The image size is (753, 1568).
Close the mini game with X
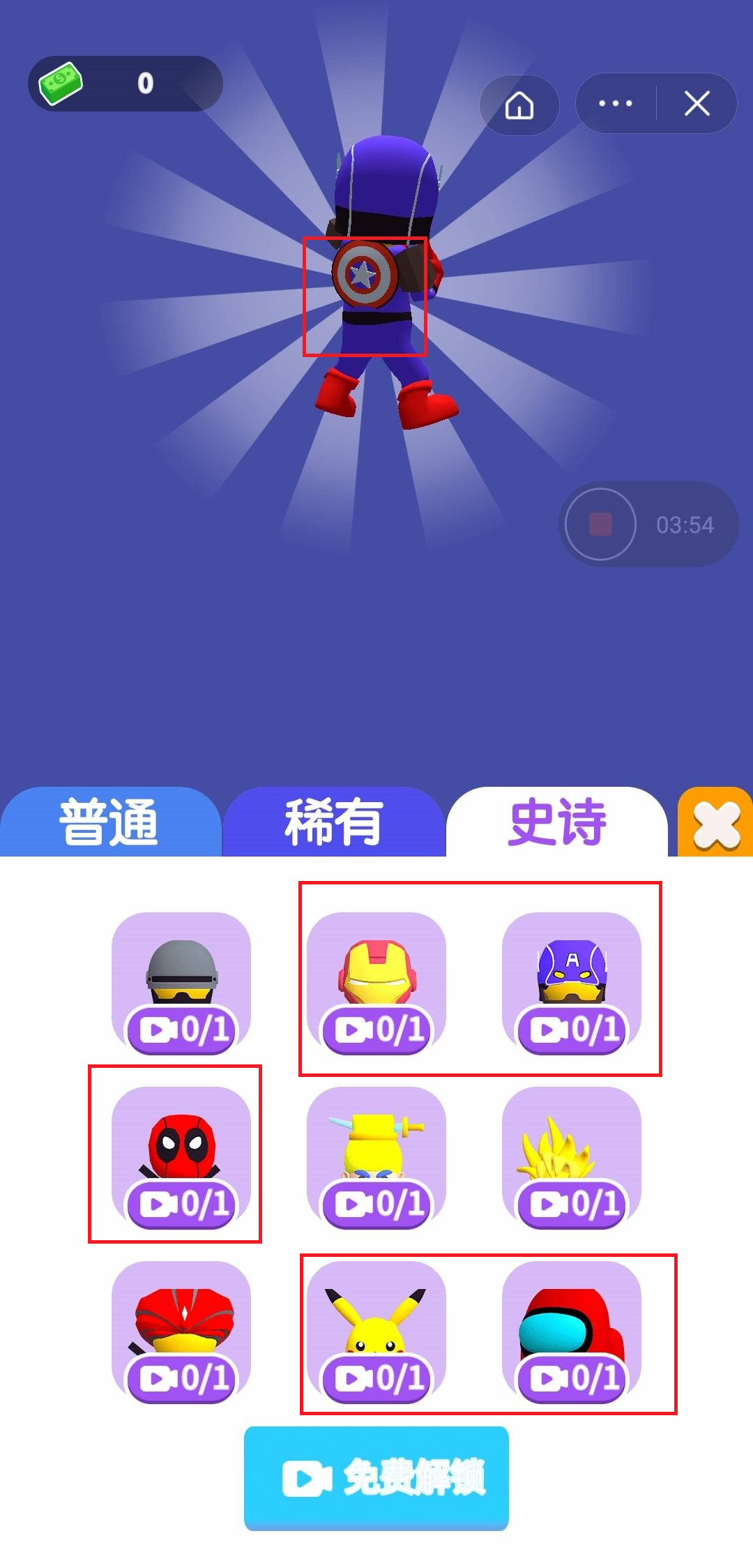click(697, 104)
